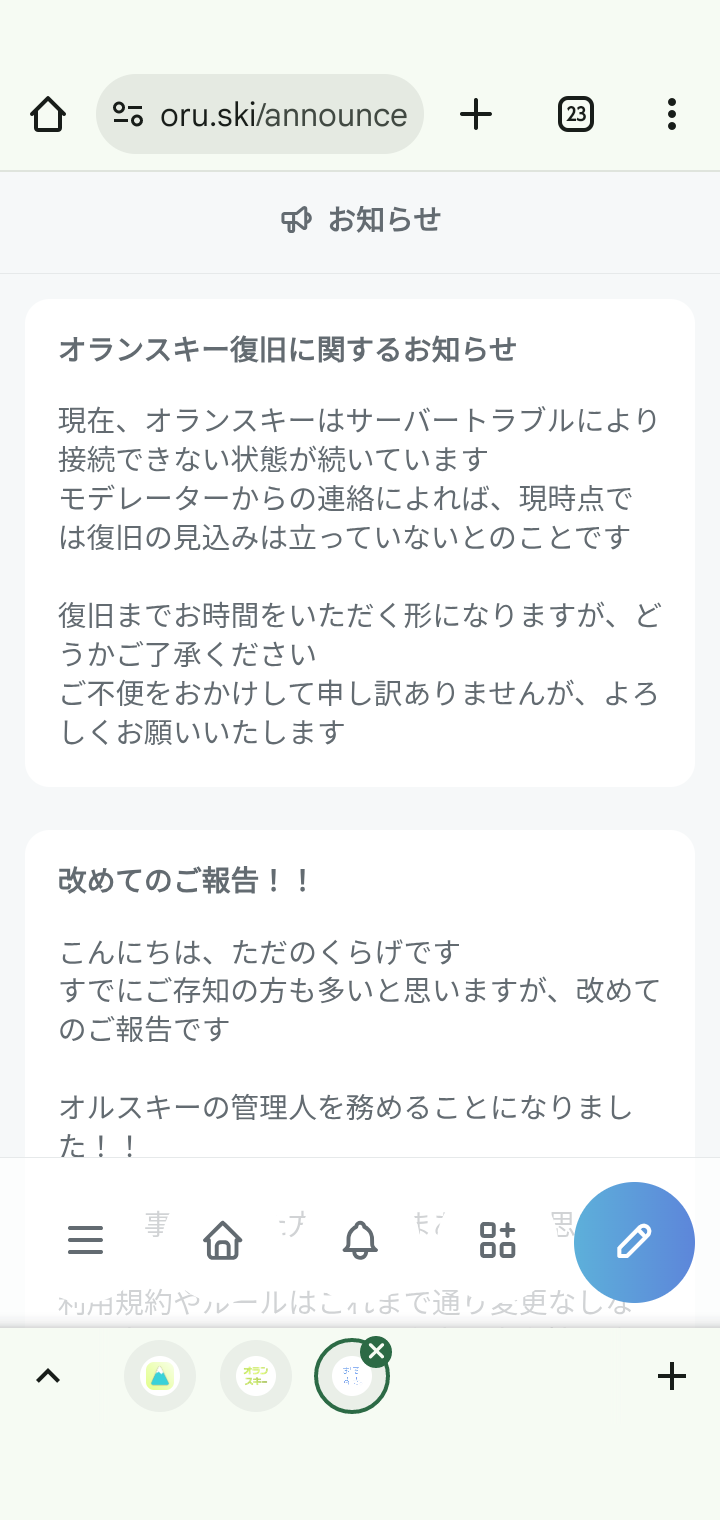
Task: Open the notifications bell
Action: click(x=360, y=1240)
